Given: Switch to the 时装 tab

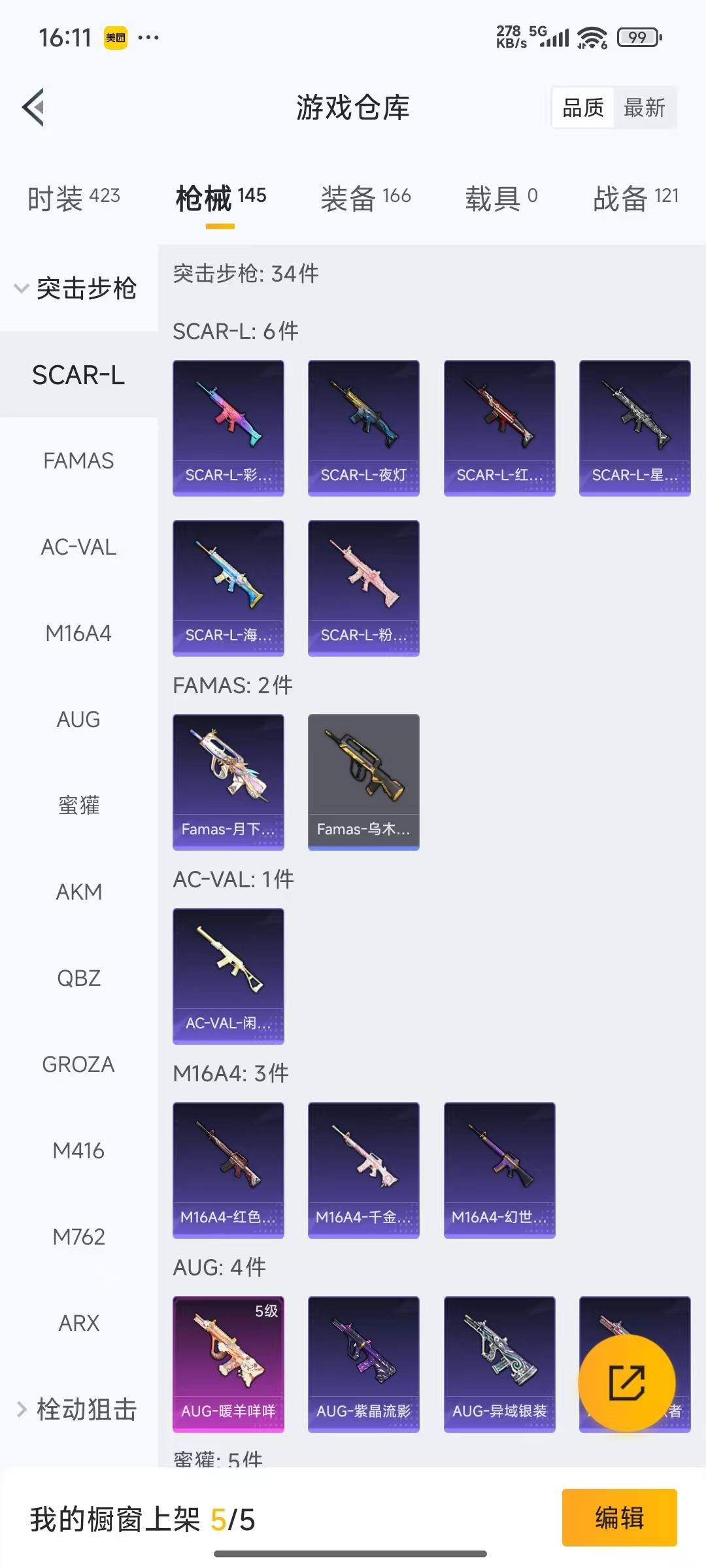Looking at the screenshot, I should (73, 198).
